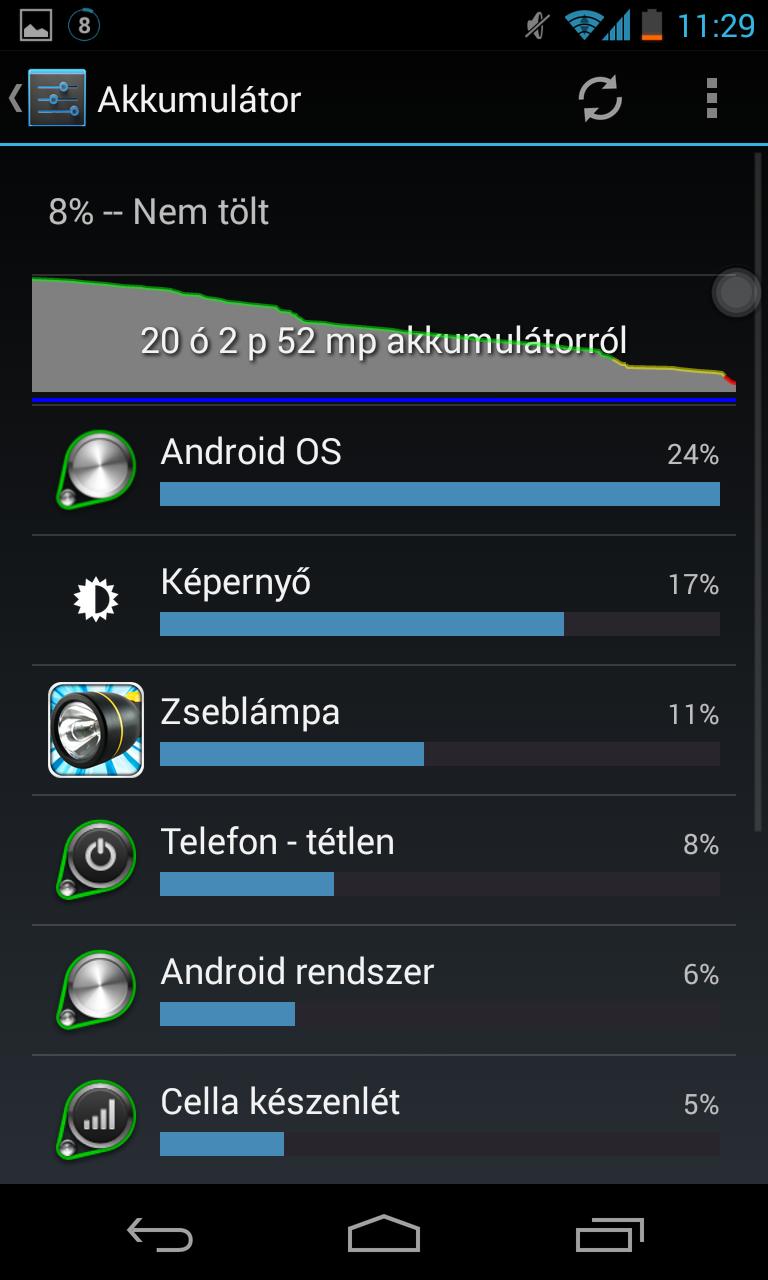The height and width of the screenshot is (1280, 768).
Task: Go back via the Akkumulátor settings icon
Action: pos(56,98)
